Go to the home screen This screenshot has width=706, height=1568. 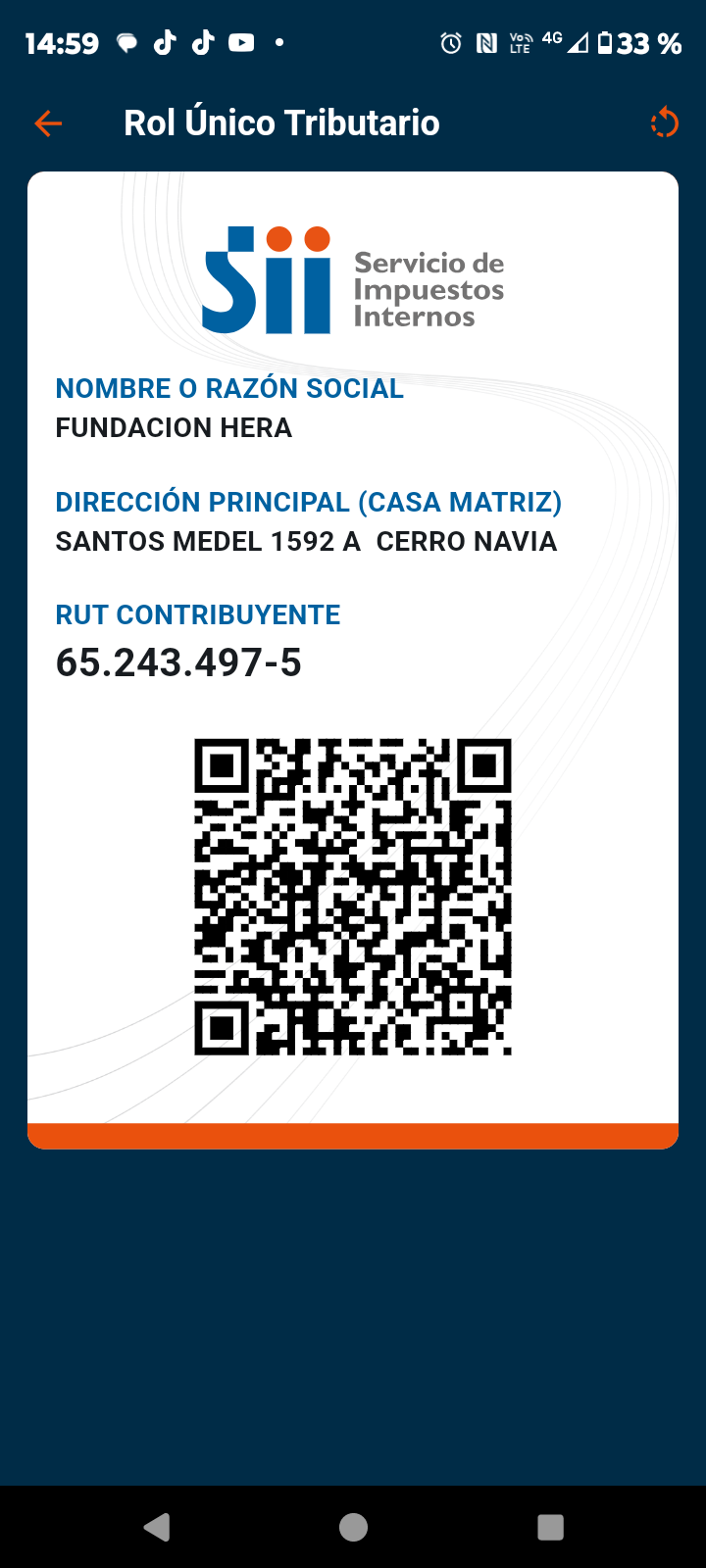click(x=353, y=1527)
